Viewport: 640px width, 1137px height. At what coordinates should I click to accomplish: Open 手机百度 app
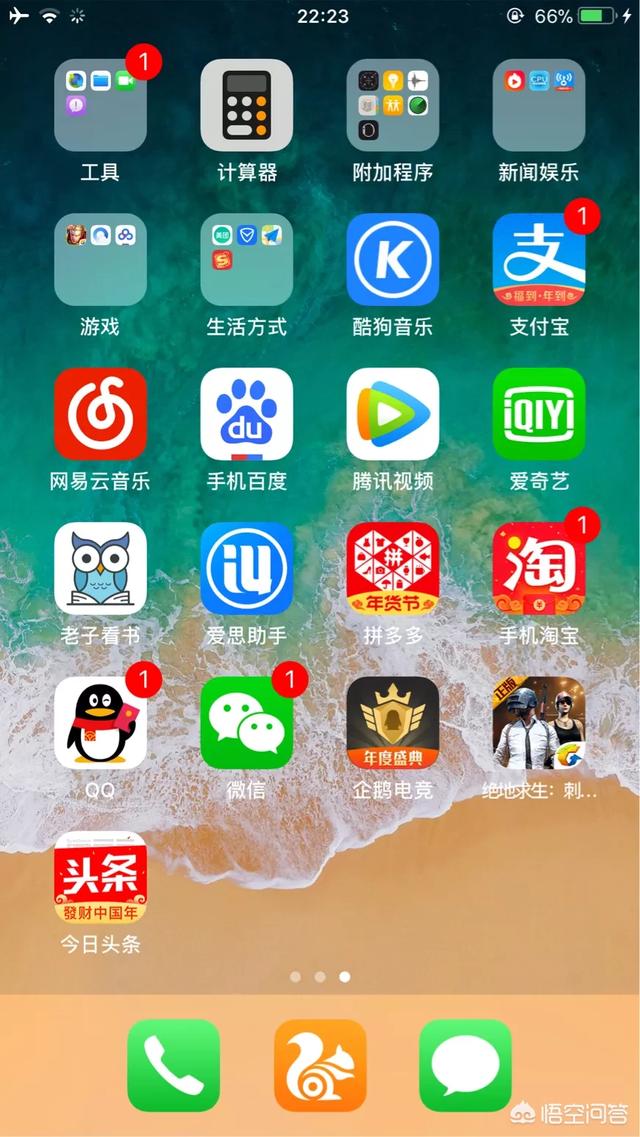tap(246, 414)
